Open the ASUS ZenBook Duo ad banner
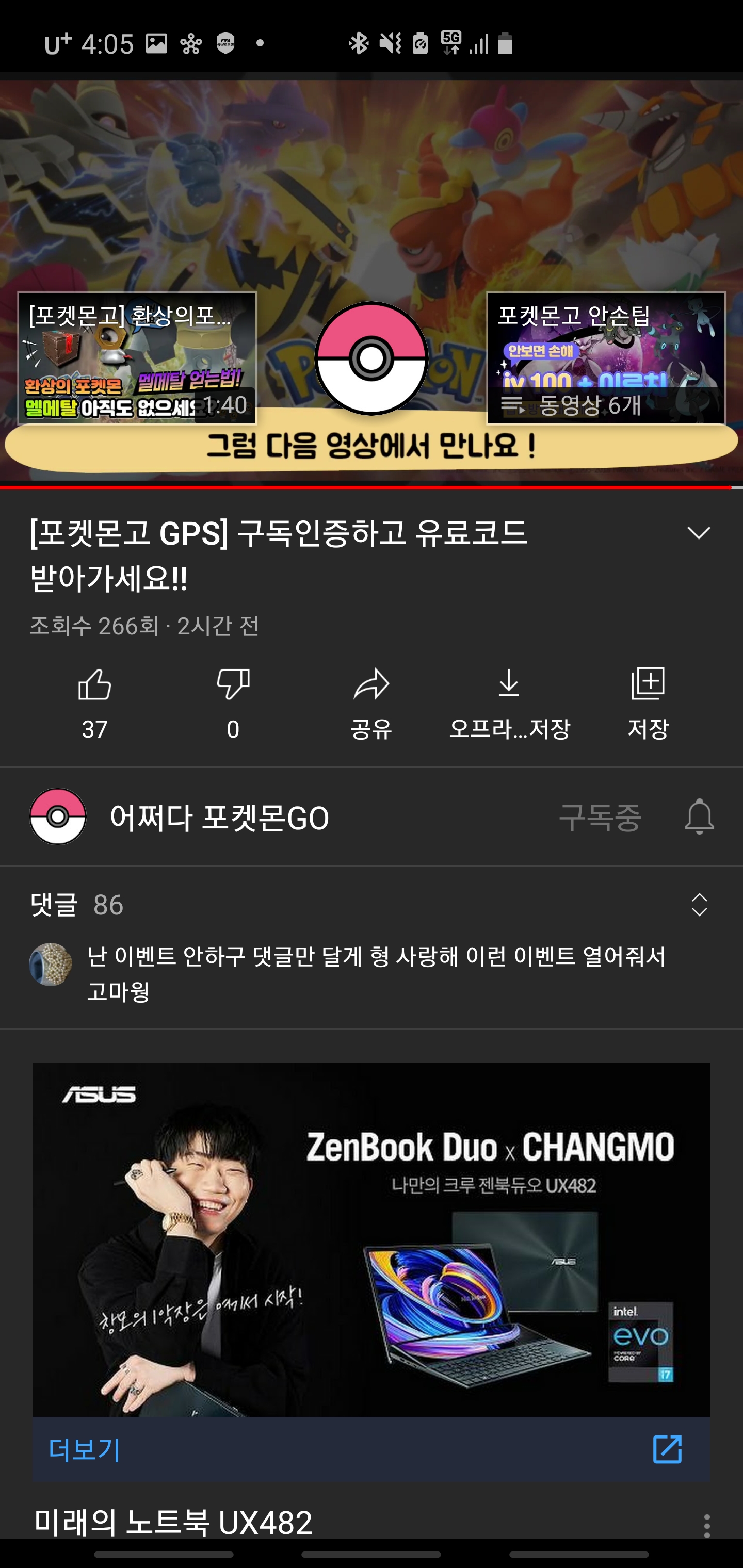This screenshot has width=743, height=1568. point(371,1239)
